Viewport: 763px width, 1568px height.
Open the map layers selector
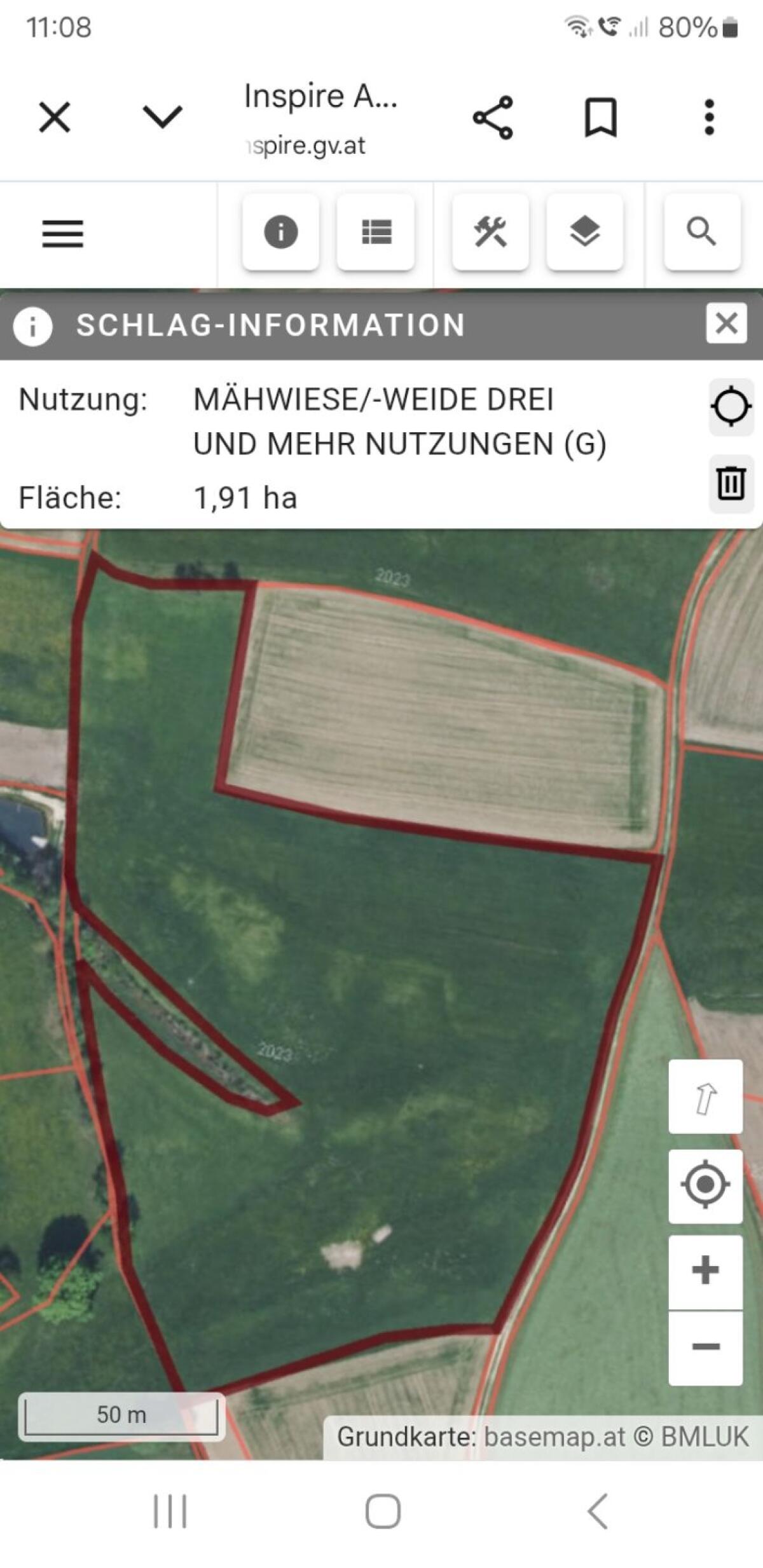[x=585, y=232]
